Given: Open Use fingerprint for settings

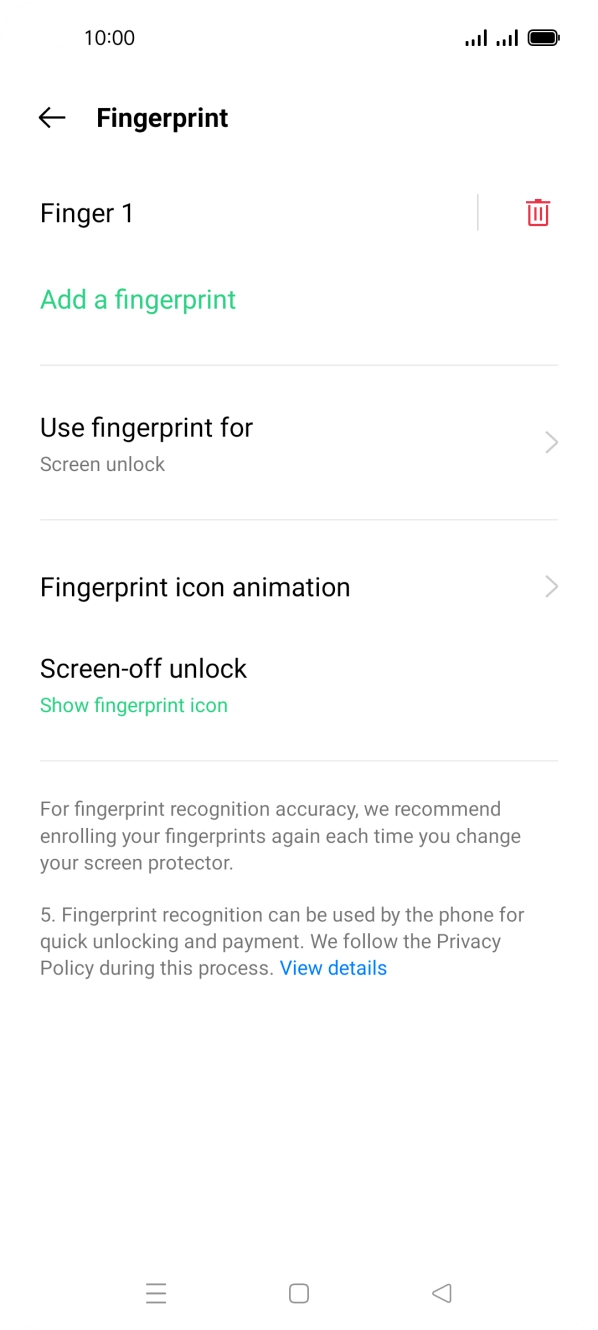Looking at the screenshot, I should (299, 443).
